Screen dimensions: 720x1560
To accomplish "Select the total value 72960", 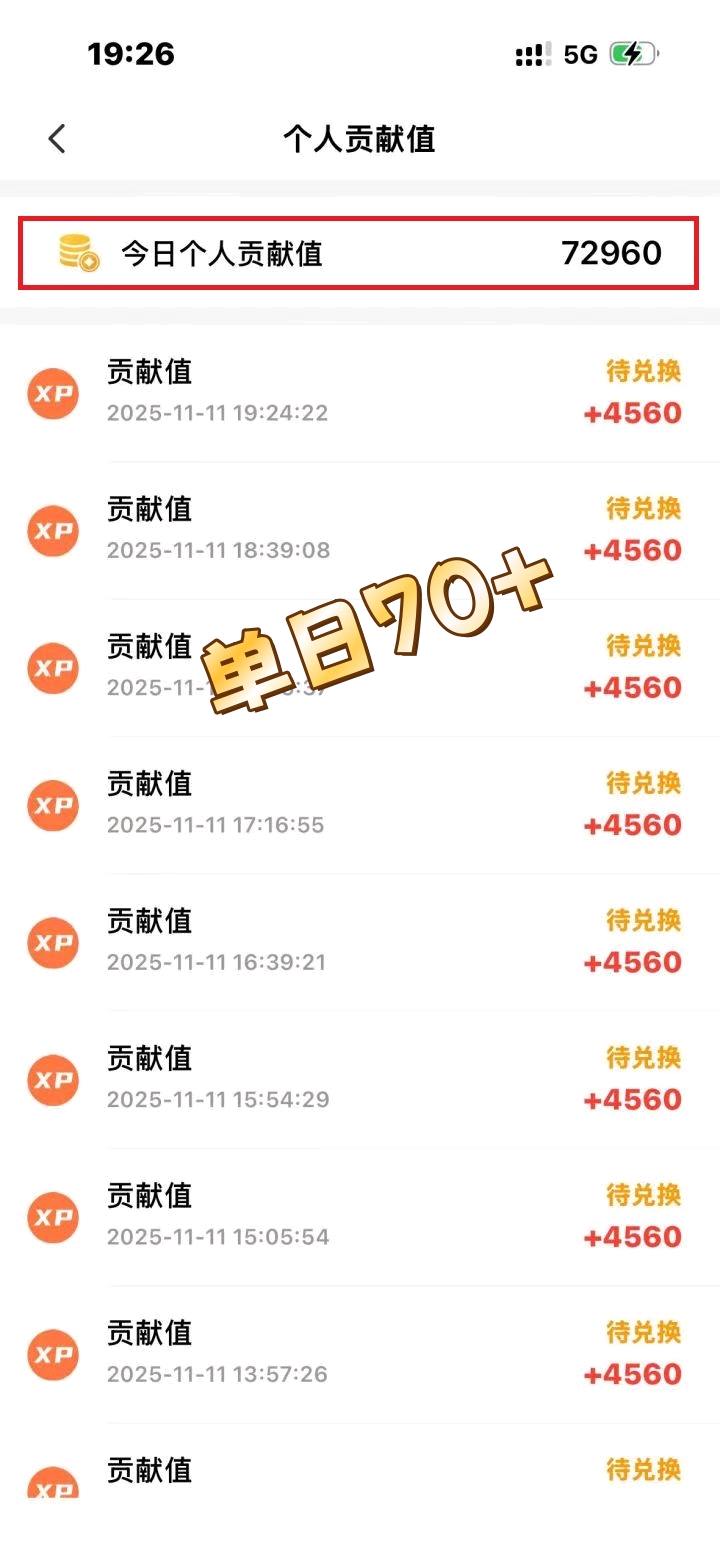I will pyautogui.click(x=611, y=253).
